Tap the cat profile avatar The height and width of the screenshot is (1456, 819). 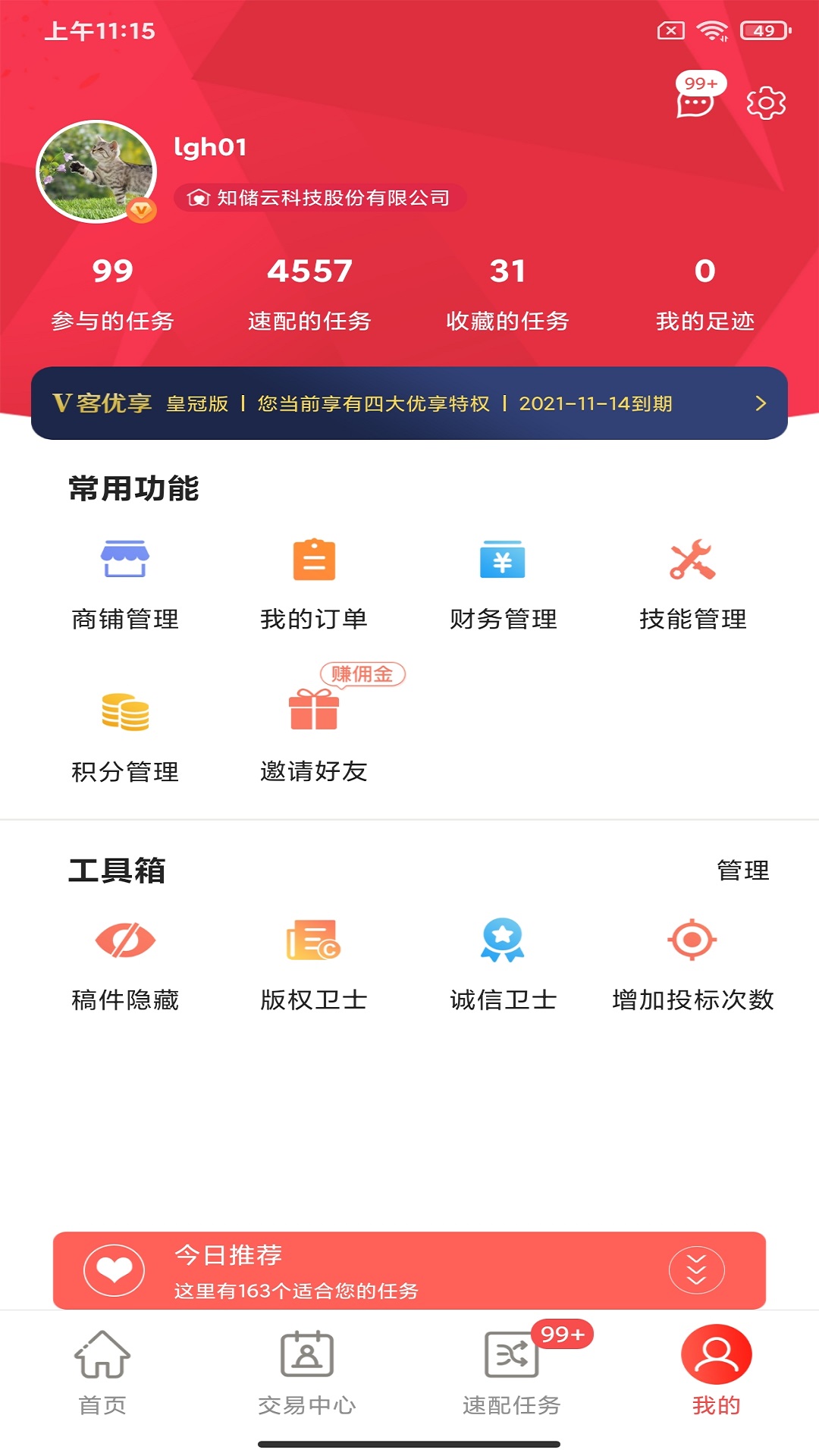97,171
